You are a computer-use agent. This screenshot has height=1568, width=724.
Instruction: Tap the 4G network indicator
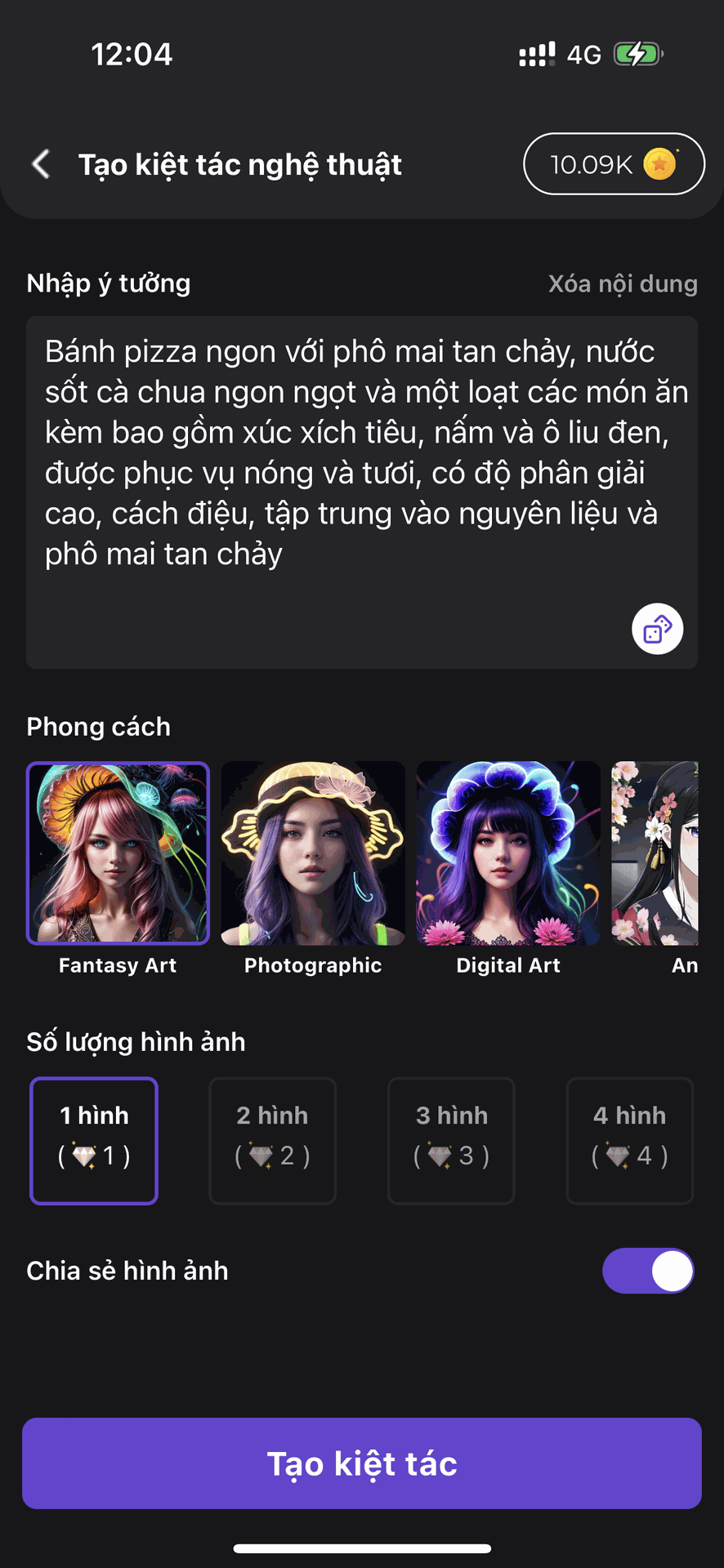(x=583, y=53)
